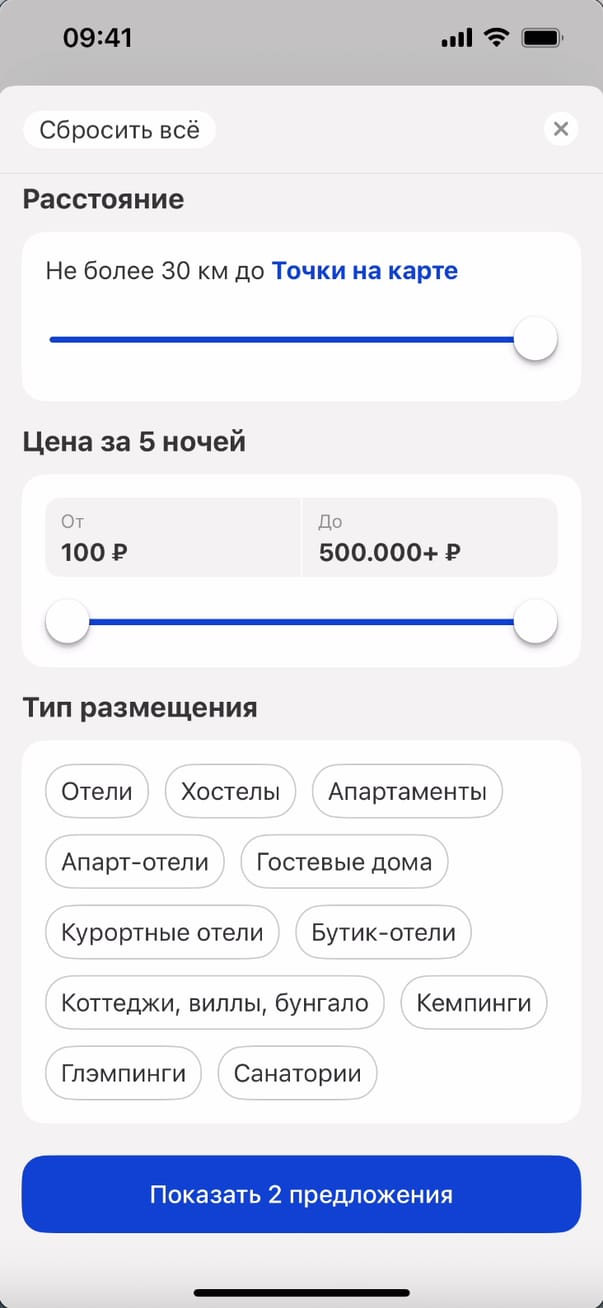Select the 'Хостелы' chip
Viewport: 603px width, 1308px height.
[230, 792]
